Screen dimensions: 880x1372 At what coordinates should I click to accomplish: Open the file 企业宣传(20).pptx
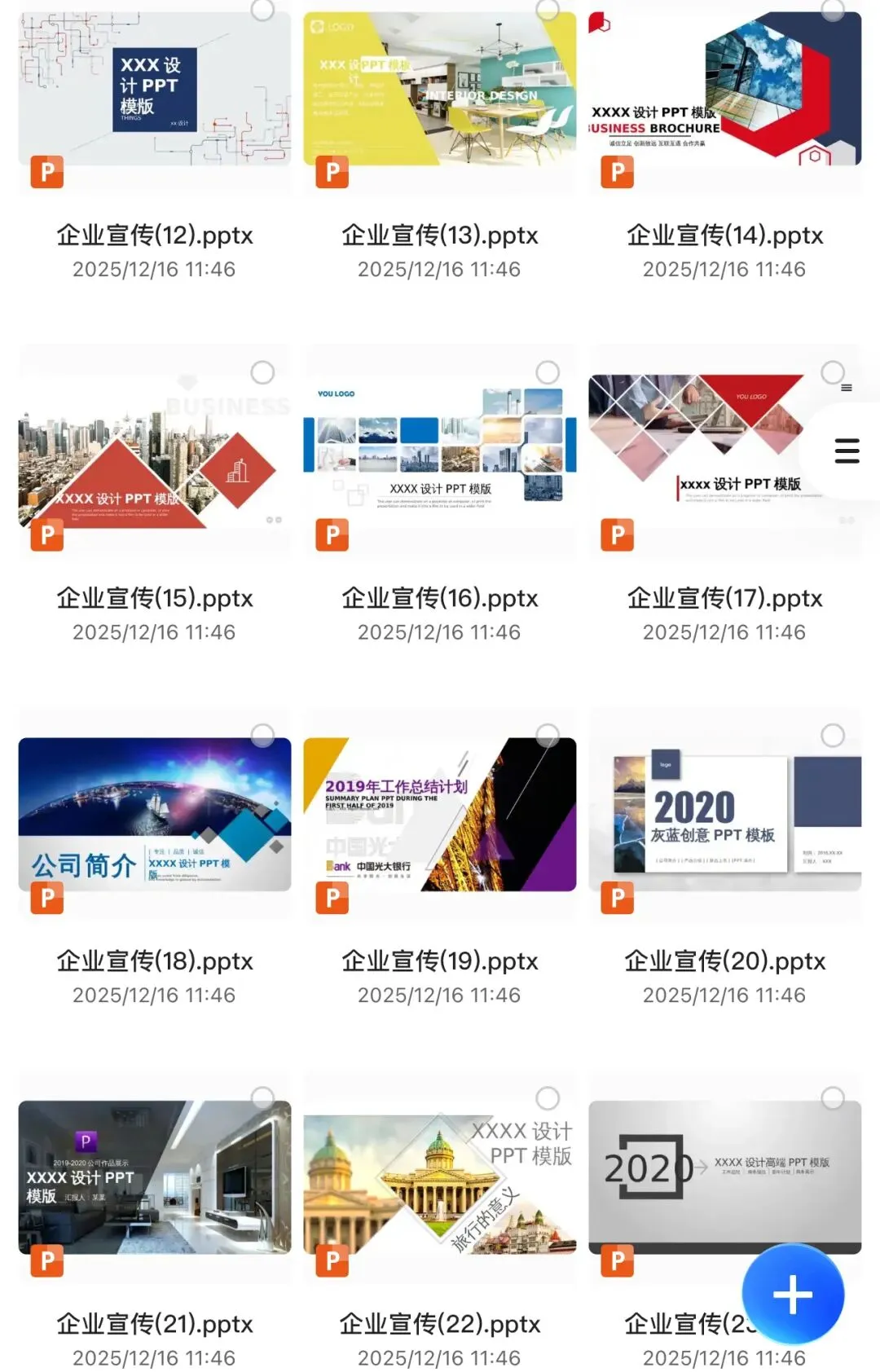coord(724,815)
